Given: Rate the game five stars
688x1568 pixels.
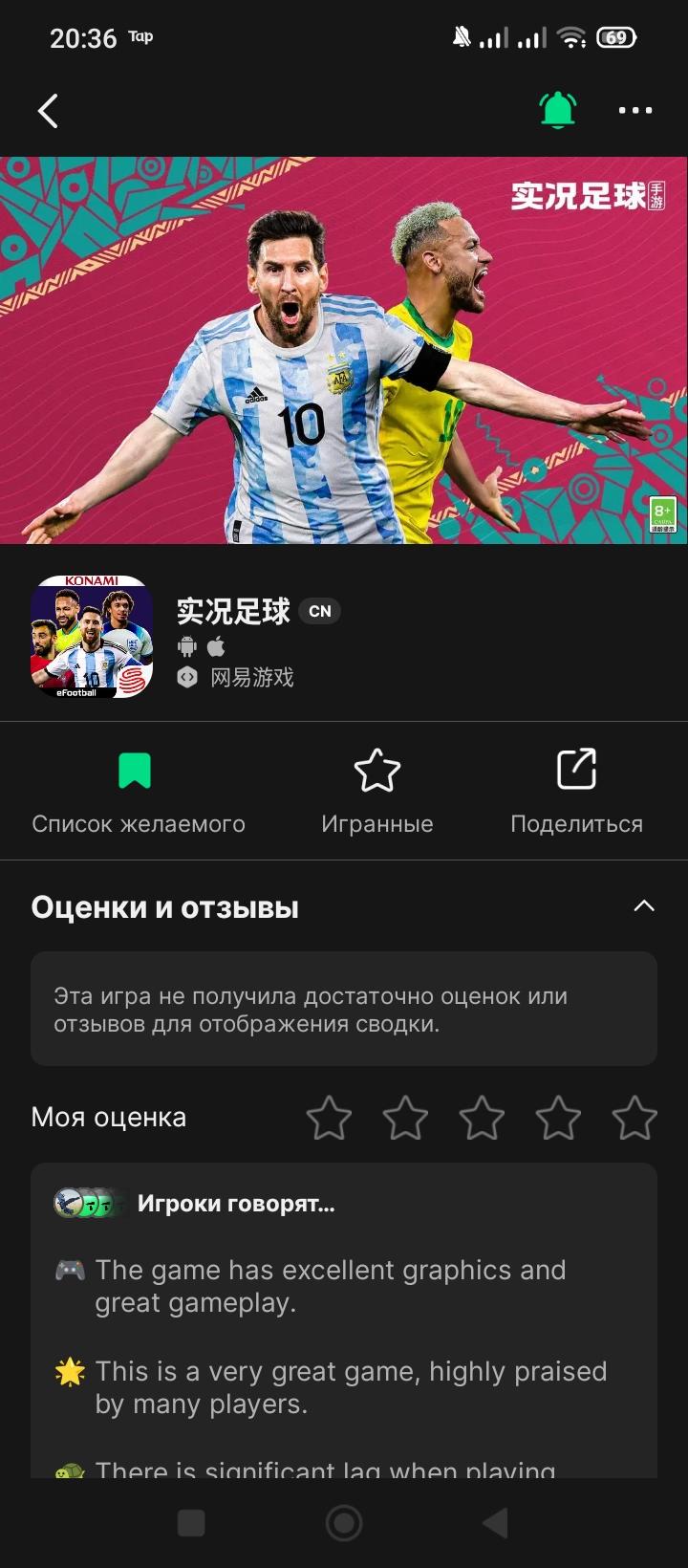Looking at the screenshot, I should point(634,1118).
